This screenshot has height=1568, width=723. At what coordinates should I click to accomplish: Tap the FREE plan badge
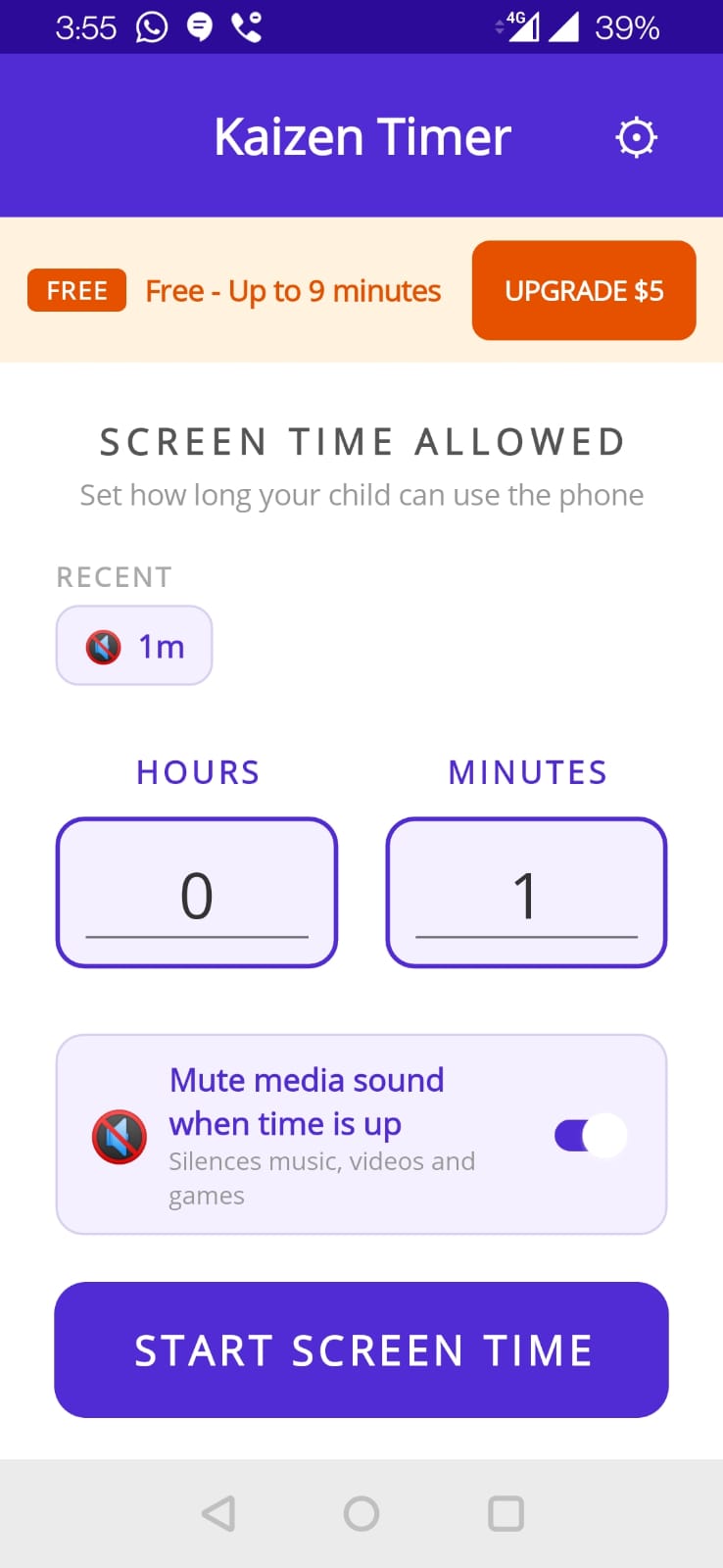tap(76, 290)
